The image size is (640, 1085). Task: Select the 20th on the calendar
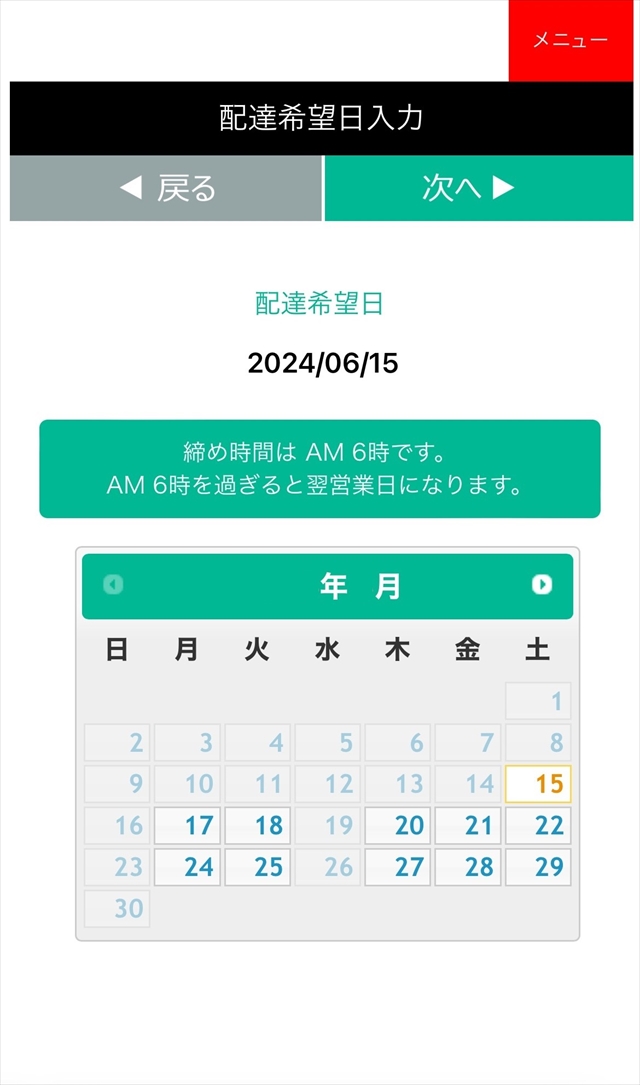(398, 826)
